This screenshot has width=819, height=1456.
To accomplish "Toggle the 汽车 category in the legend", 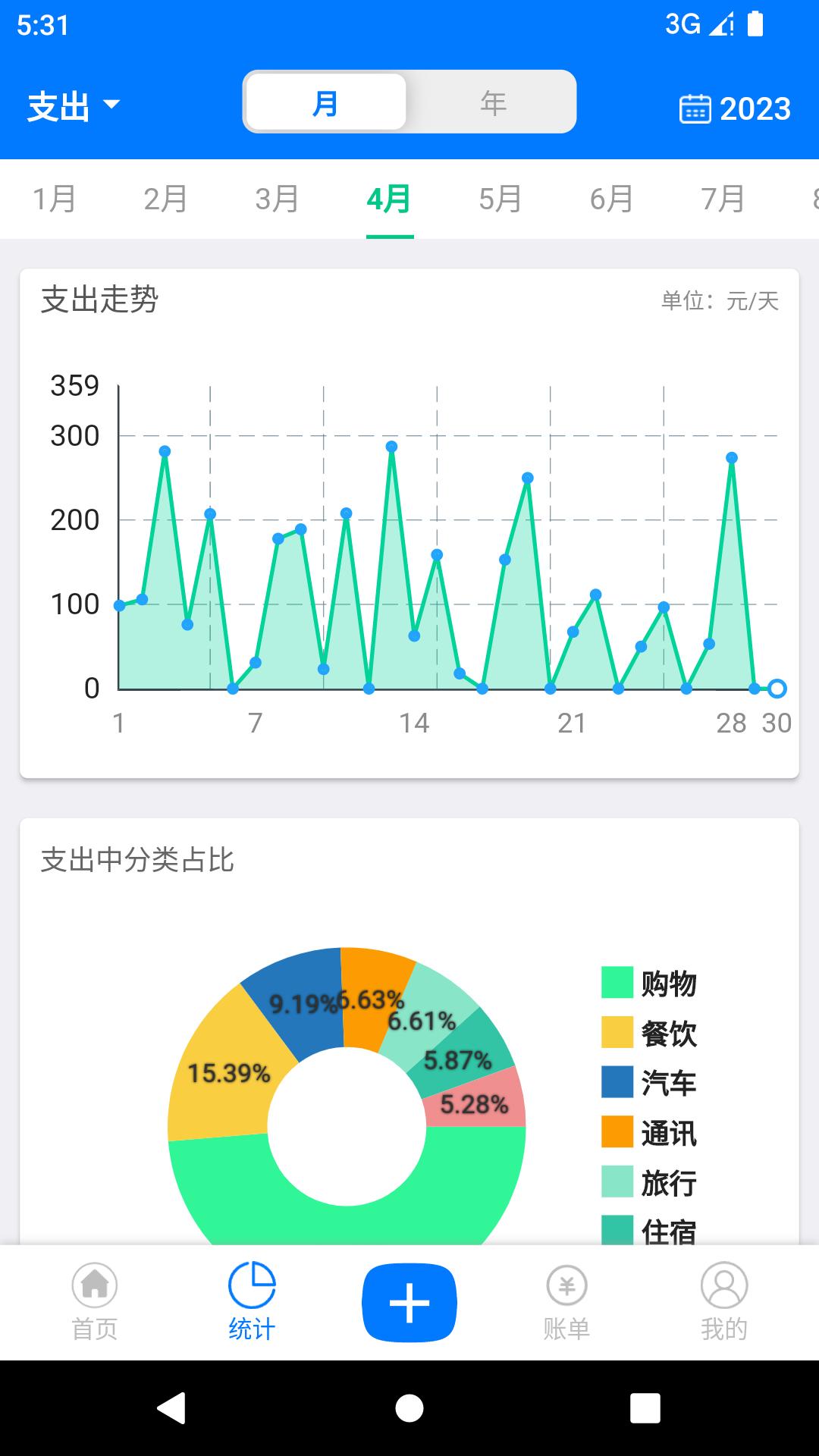I will (616, 1084).
